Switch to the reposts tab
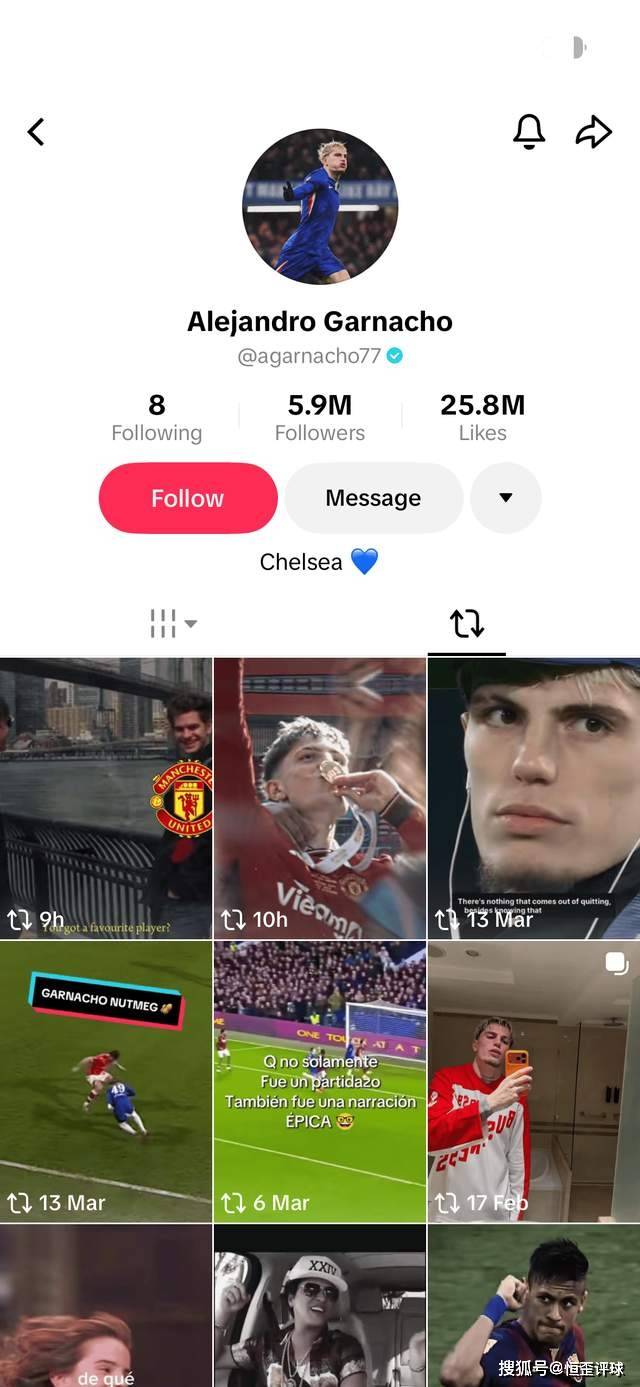This screenshot has height=1387, width=640. (466, 624)
